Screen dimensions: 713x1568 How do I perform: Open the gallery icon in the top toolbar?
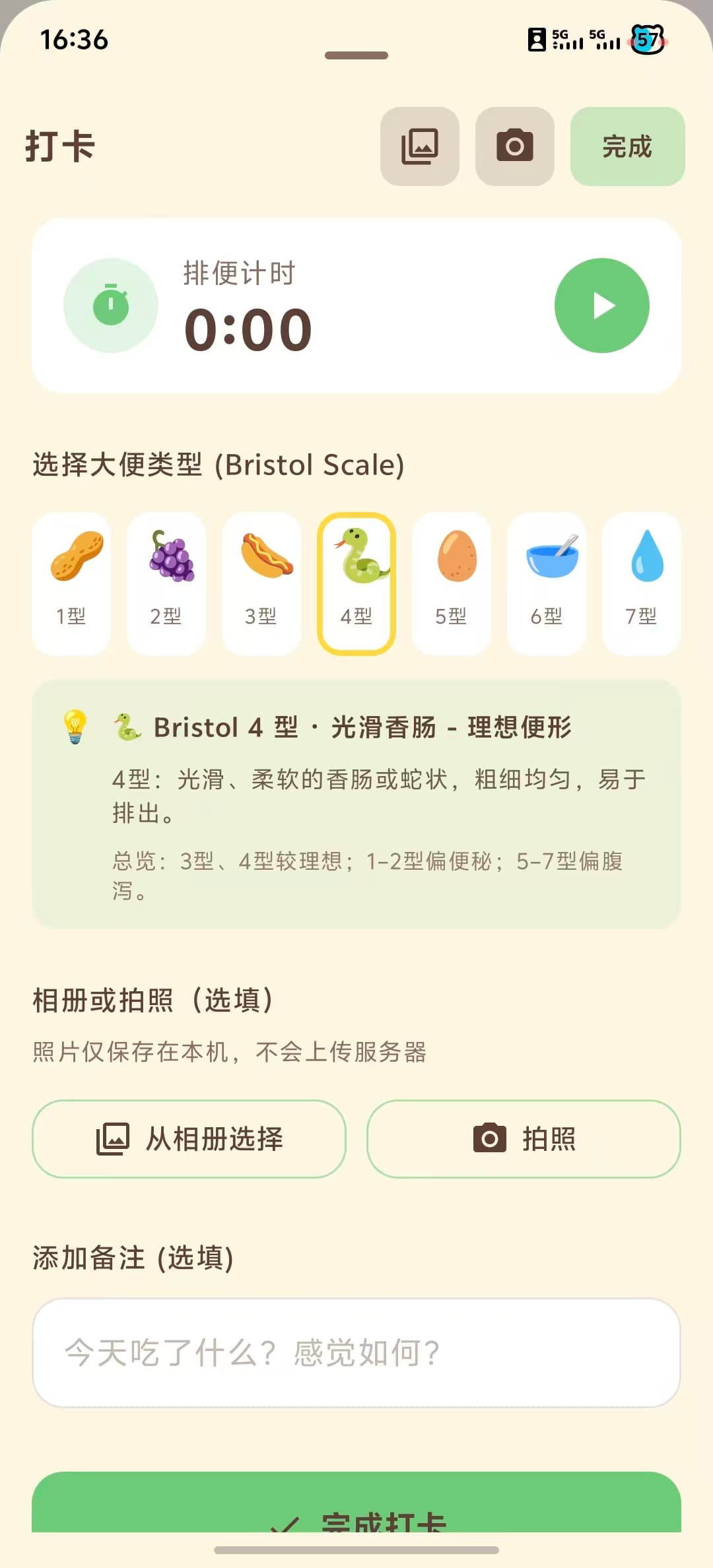click(x=420, y=147)
